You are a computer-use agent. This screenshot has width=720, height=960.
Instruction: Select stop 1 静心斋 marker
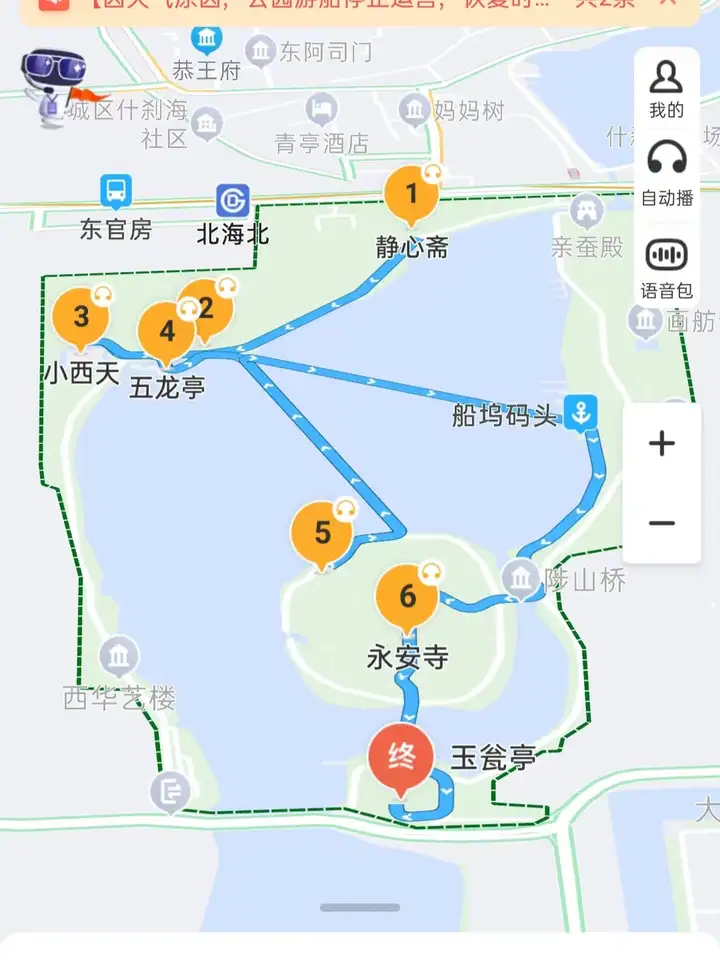(411, 195)
